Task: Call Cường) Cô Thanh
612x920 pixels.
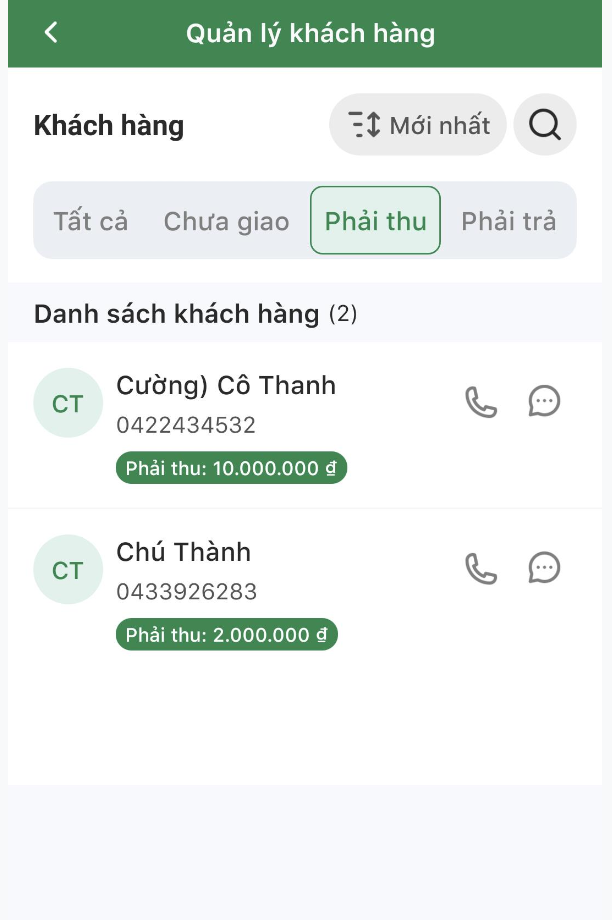Action: point(481,402)
